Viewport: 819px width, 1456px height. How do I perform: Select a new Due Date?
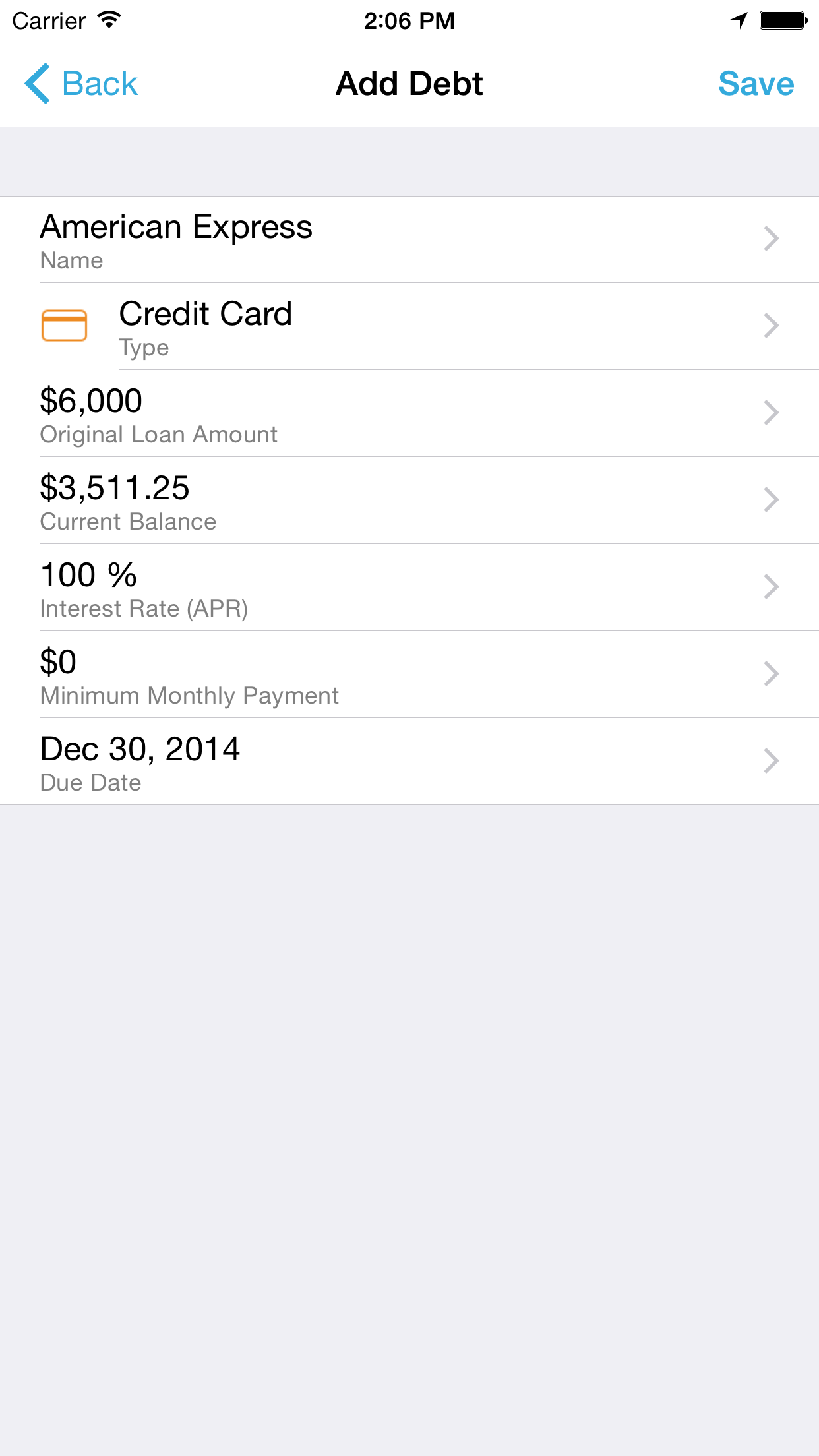[x=409, y=762]
